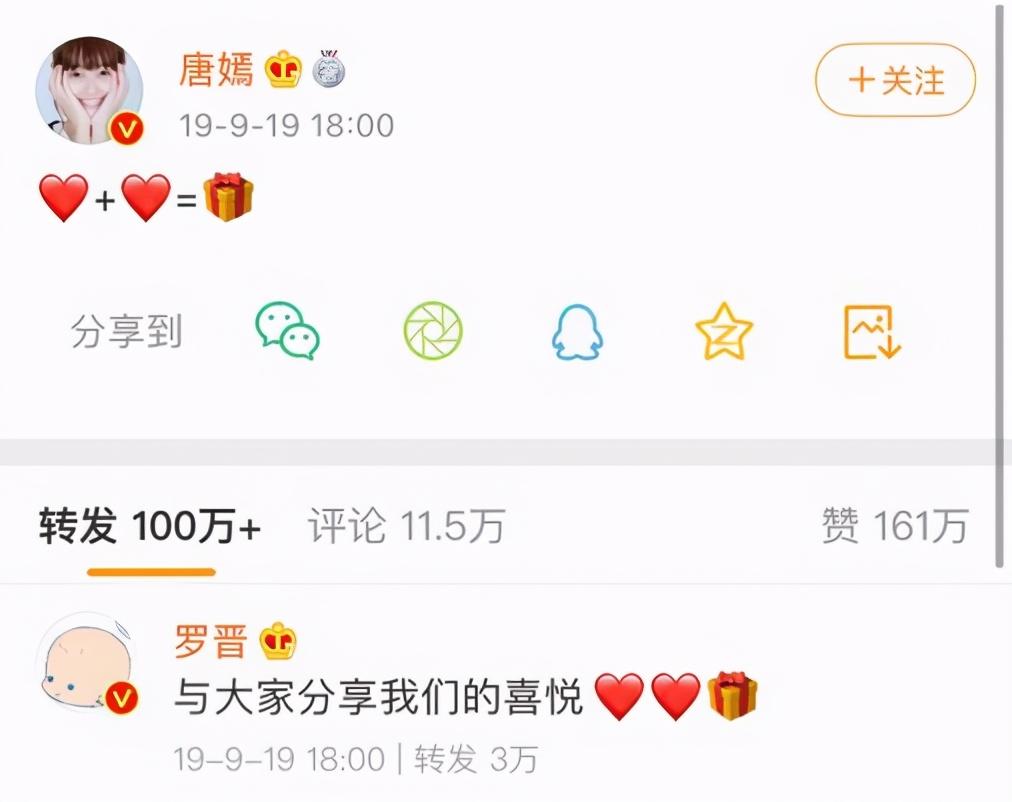Open 唐嫣's profile avatar

90,91
